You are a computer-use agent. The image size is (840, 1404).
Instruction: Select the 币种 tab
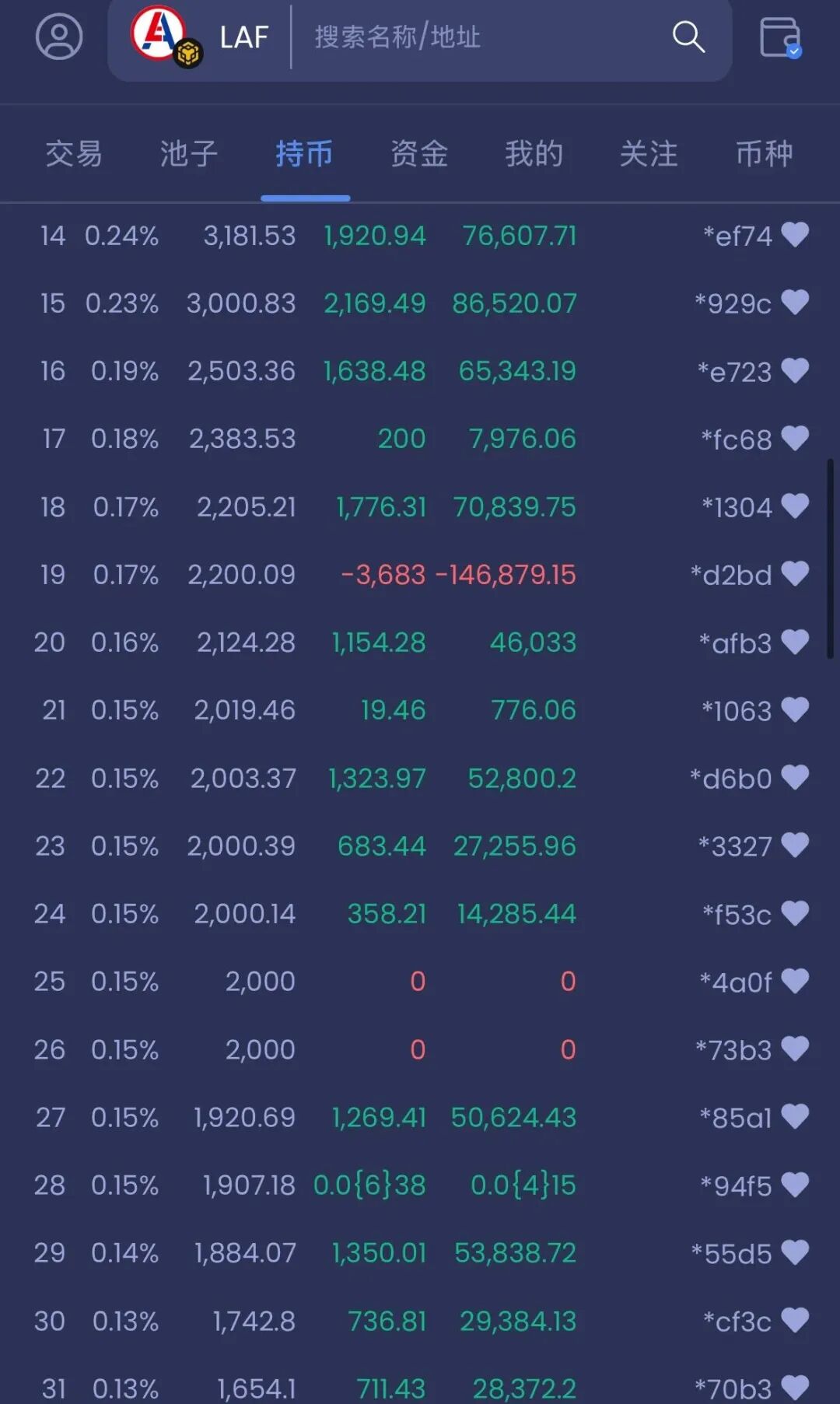click(x=765, y=153)
